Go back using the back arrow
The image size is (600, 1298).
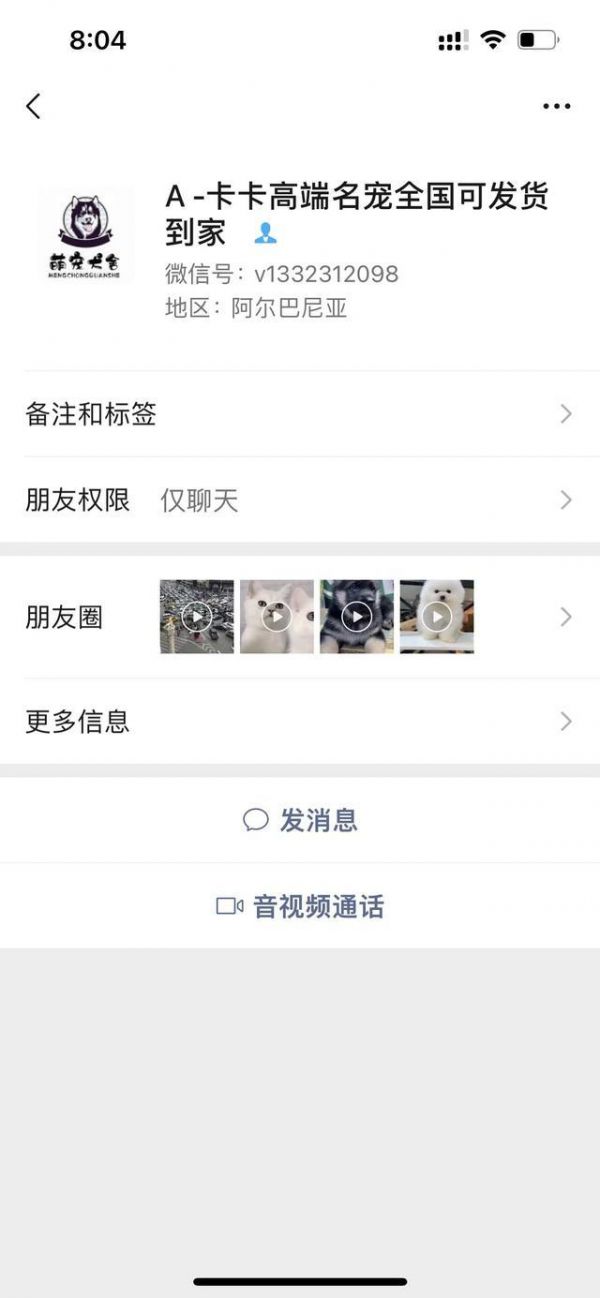click(34, 106)
